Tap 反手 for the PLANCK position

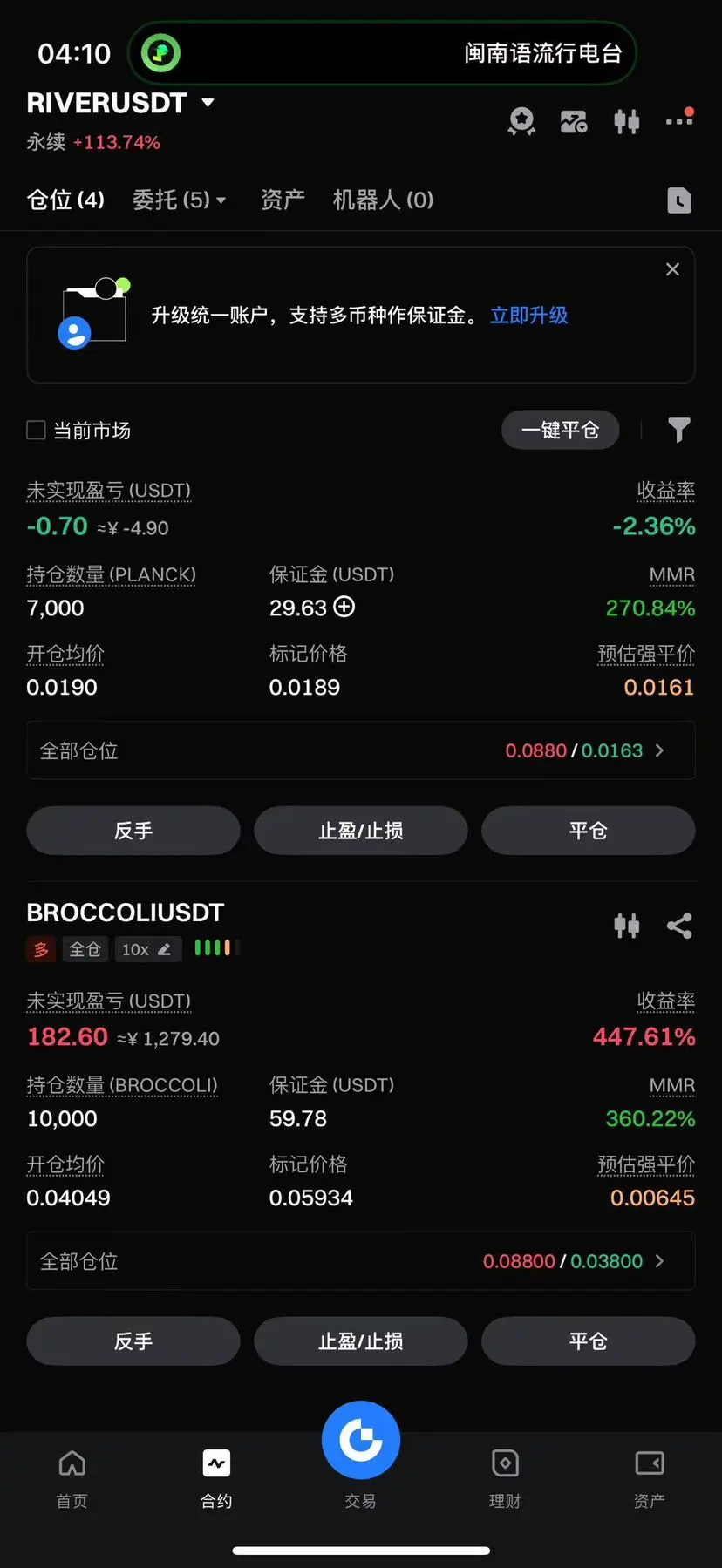[133, 831]
